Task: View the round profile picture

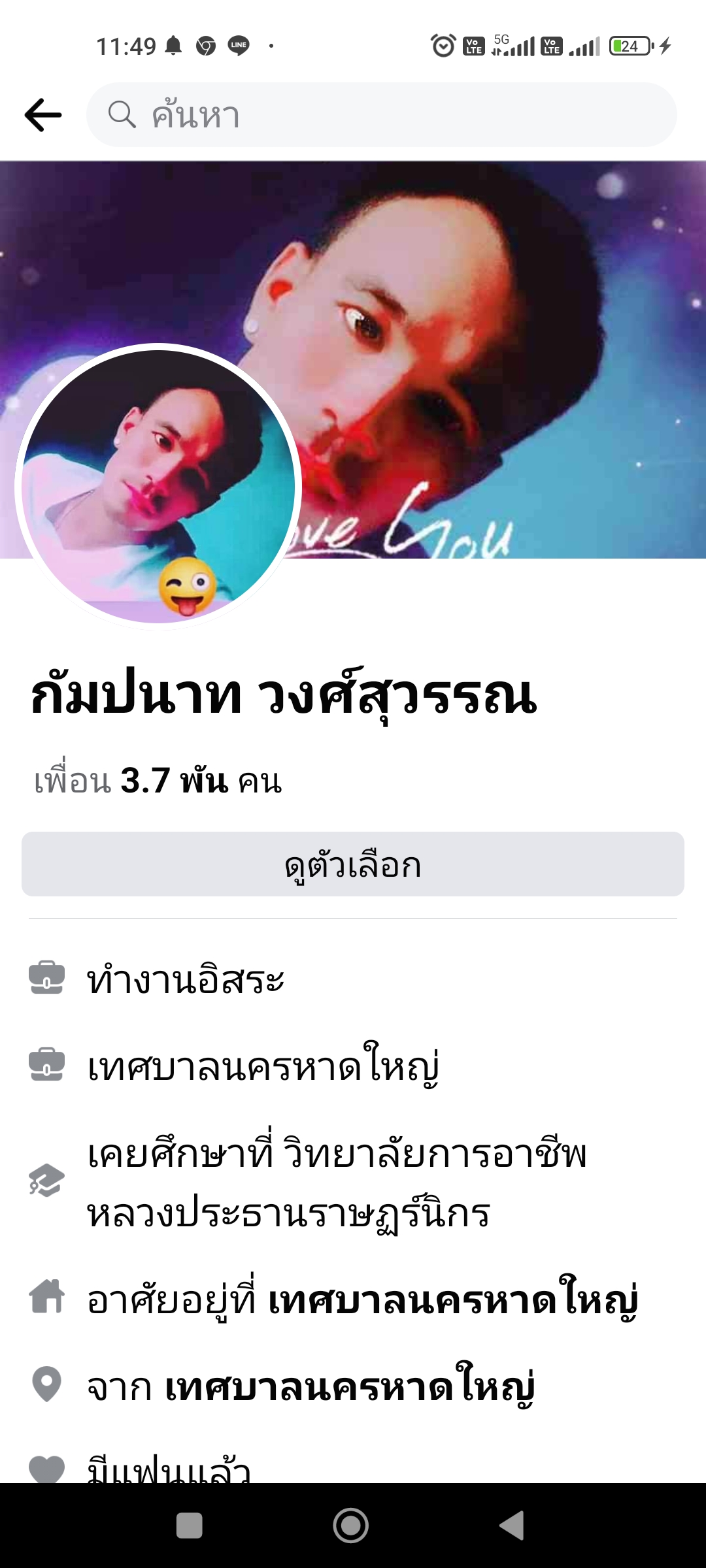Action: (158, 486)
